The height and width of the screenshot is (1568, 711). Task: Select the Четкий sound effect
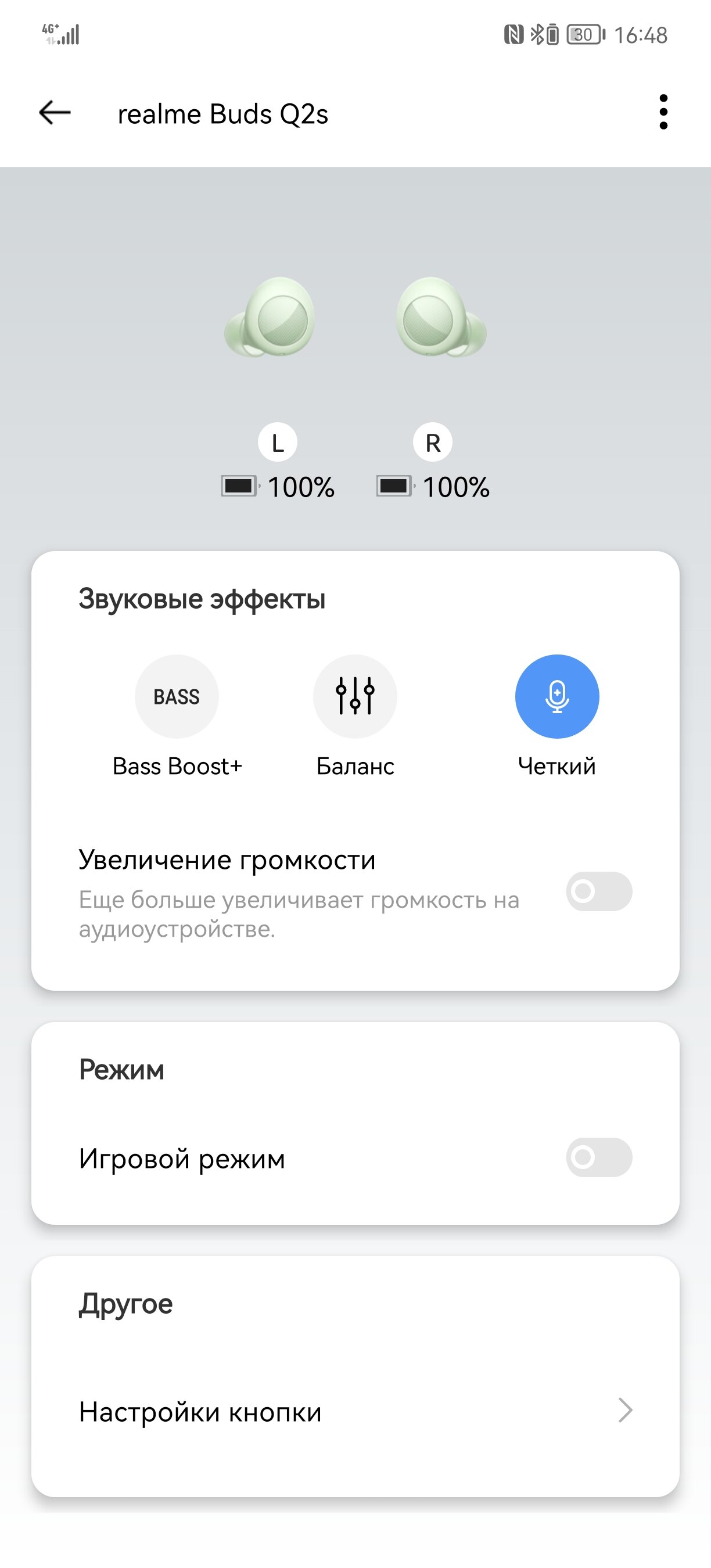click(x=557, y=696)
